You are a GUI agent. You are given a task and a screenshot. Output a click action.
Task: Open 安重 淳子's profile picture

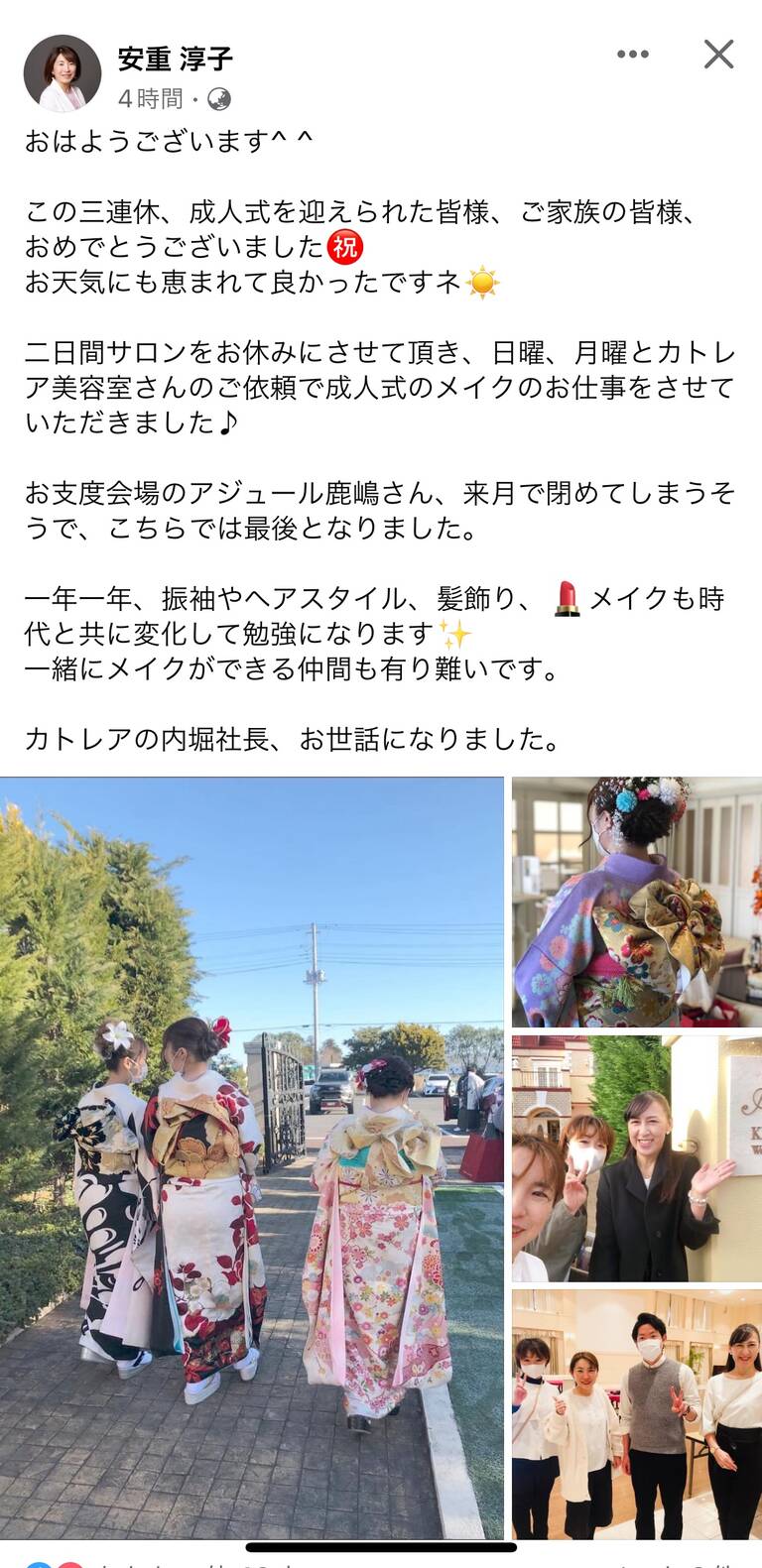coord(62,72)
